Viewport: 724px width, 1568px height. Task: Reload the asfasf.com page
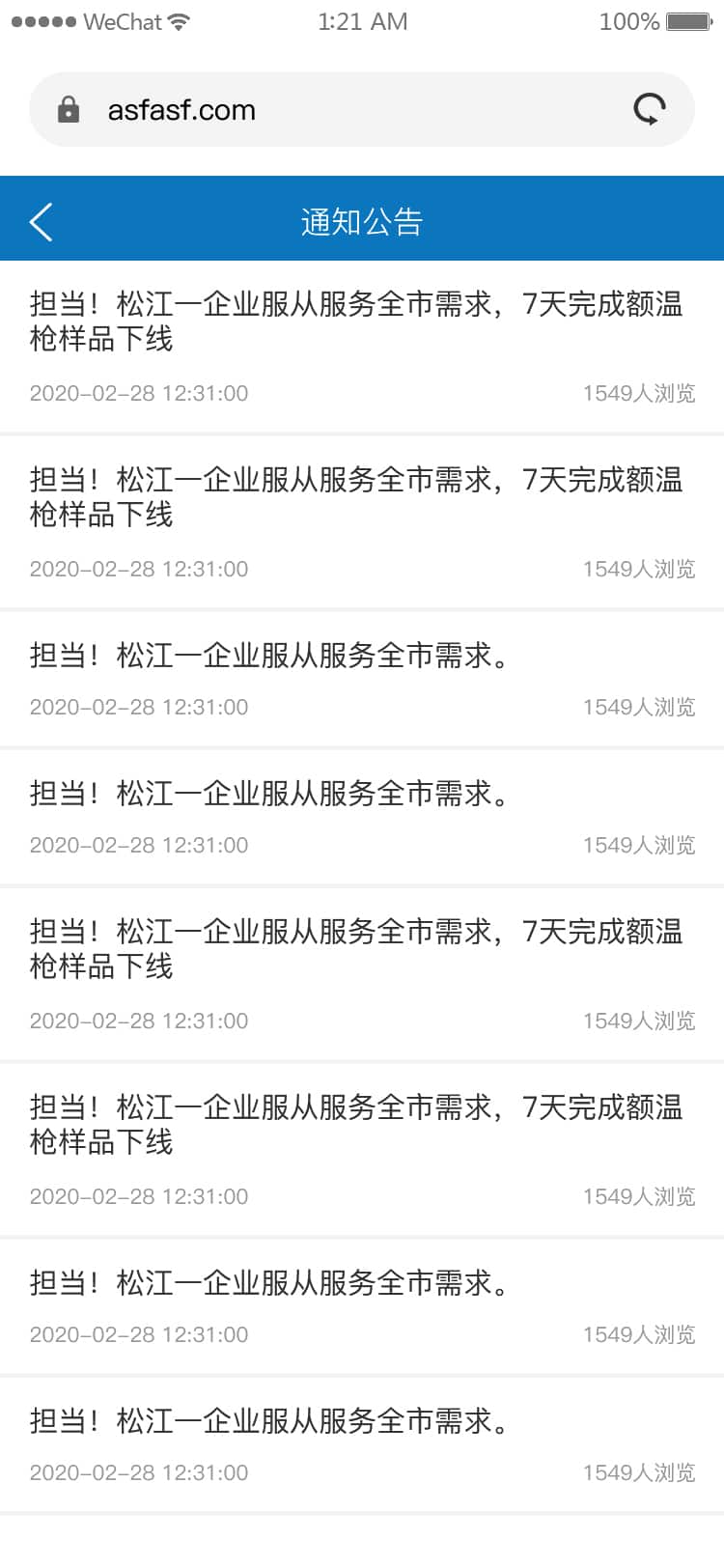tap(650, 110)
